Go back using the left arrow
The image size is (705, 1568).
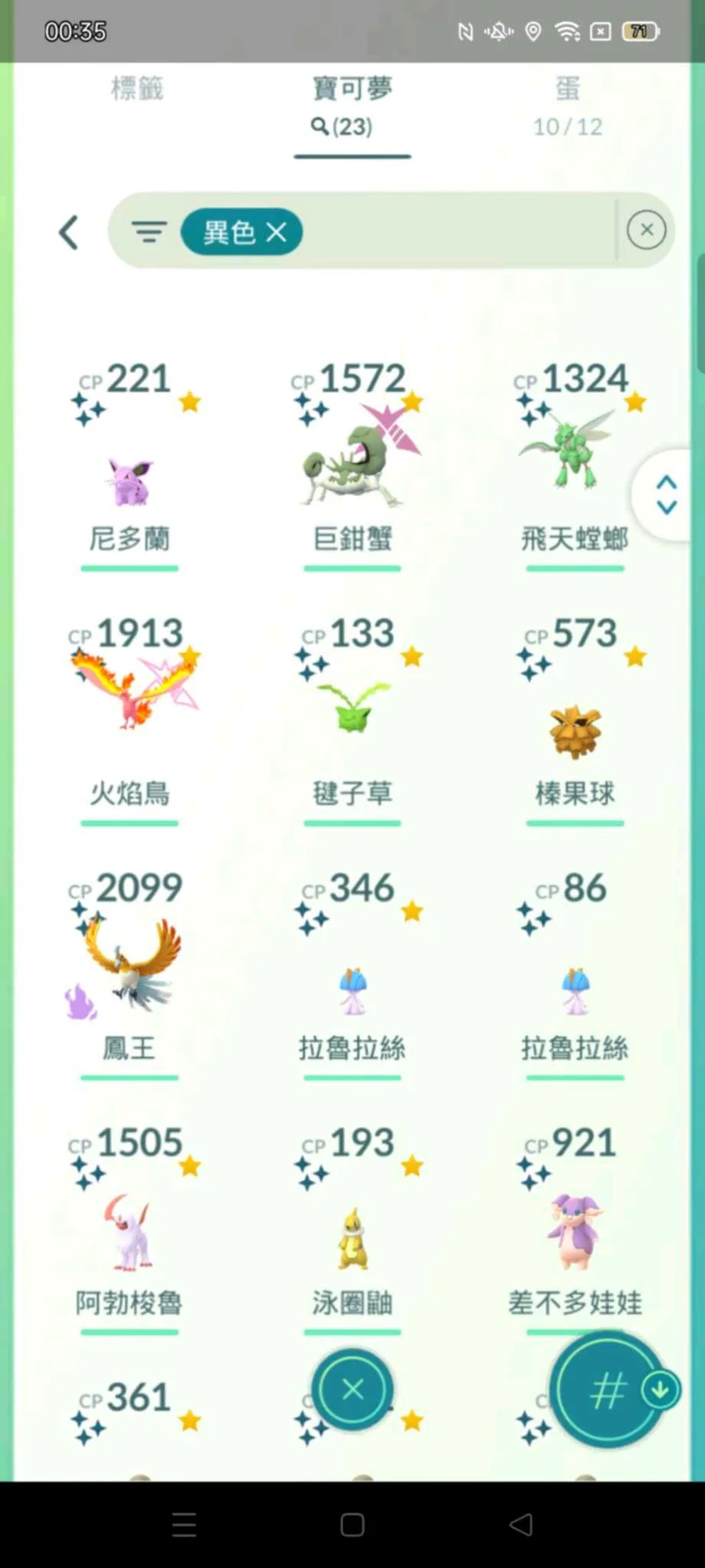coord(69,232)
